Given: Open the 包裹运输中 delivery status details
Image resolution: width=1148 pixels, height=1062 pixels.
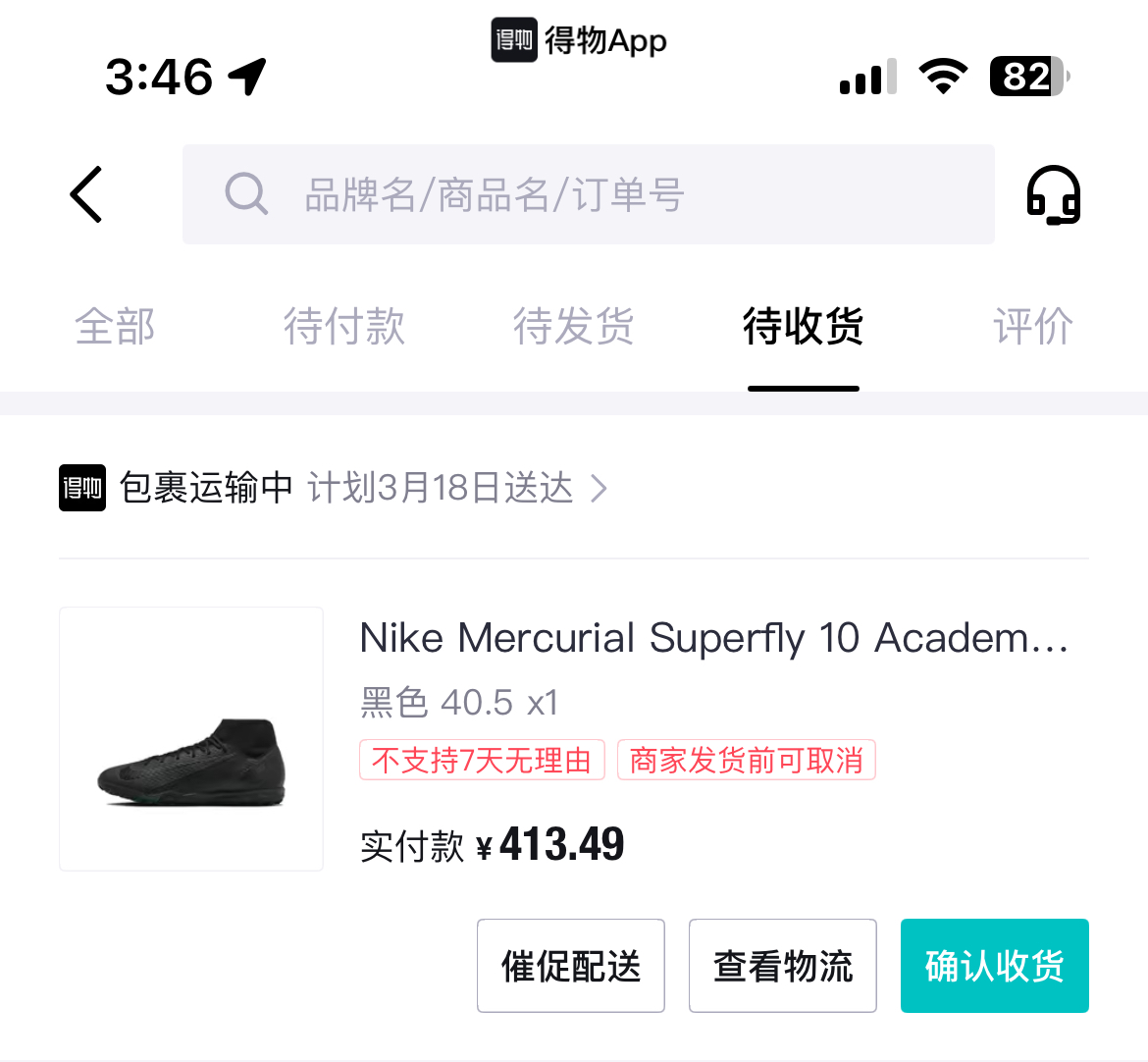Looking at the screenshot, I should coord(334,488).
